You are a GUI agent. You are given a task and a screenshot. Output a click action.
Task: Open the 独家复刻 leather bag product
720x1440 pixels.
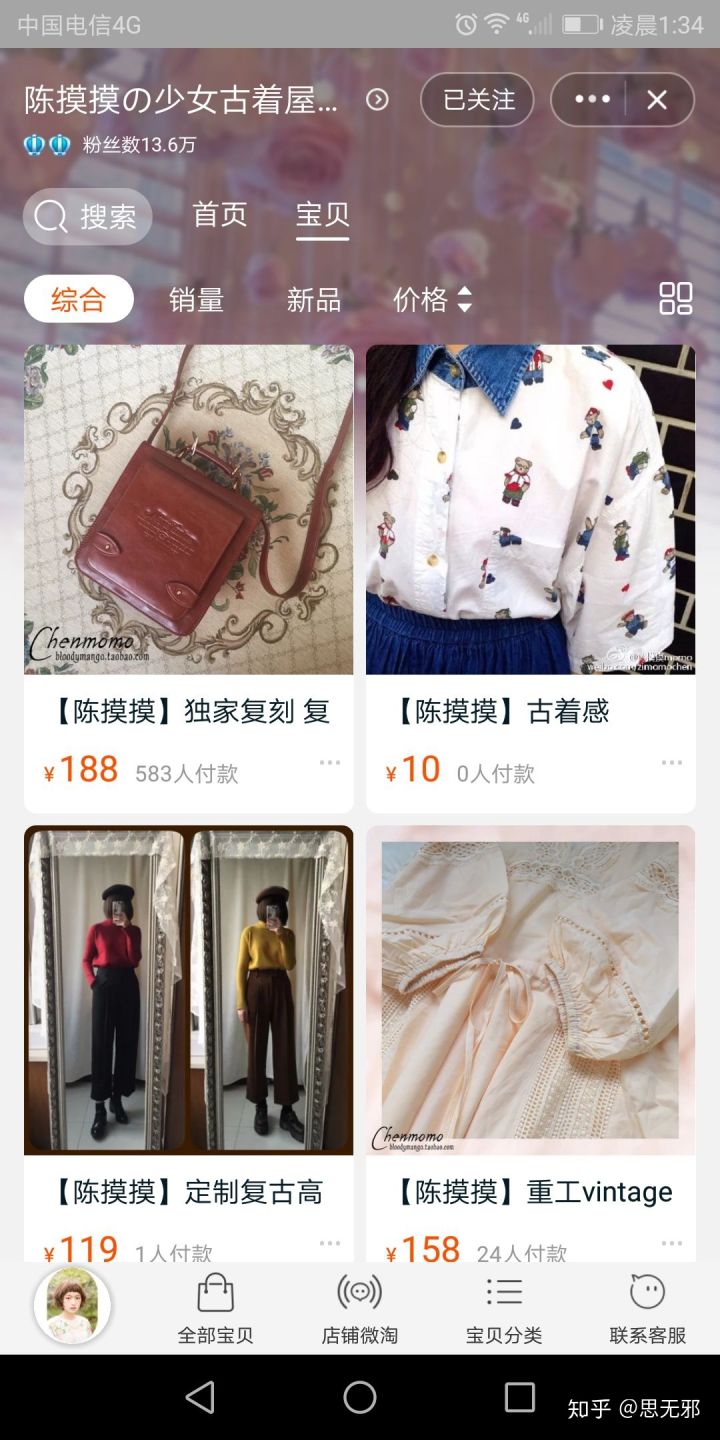(189, 510)
